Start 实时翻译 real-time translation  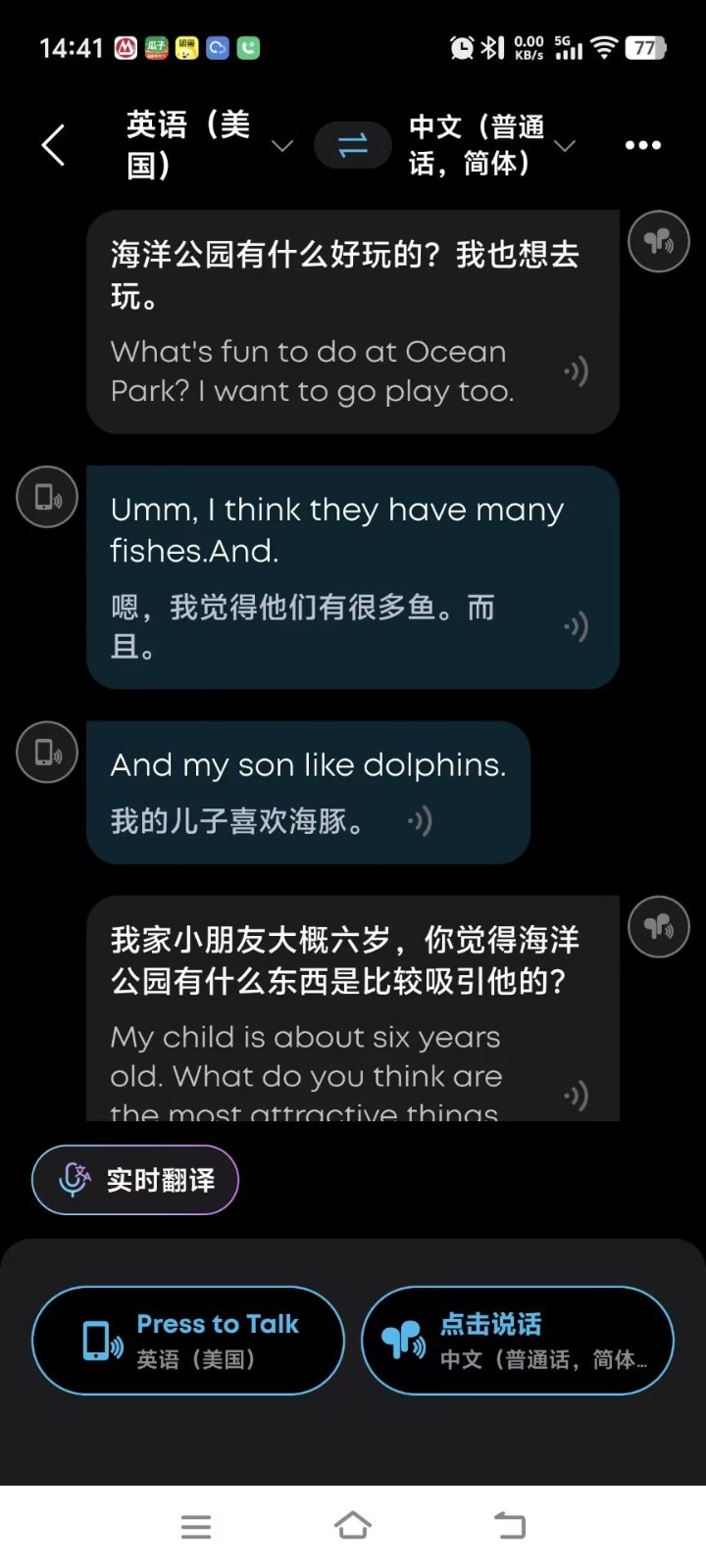135,1180
